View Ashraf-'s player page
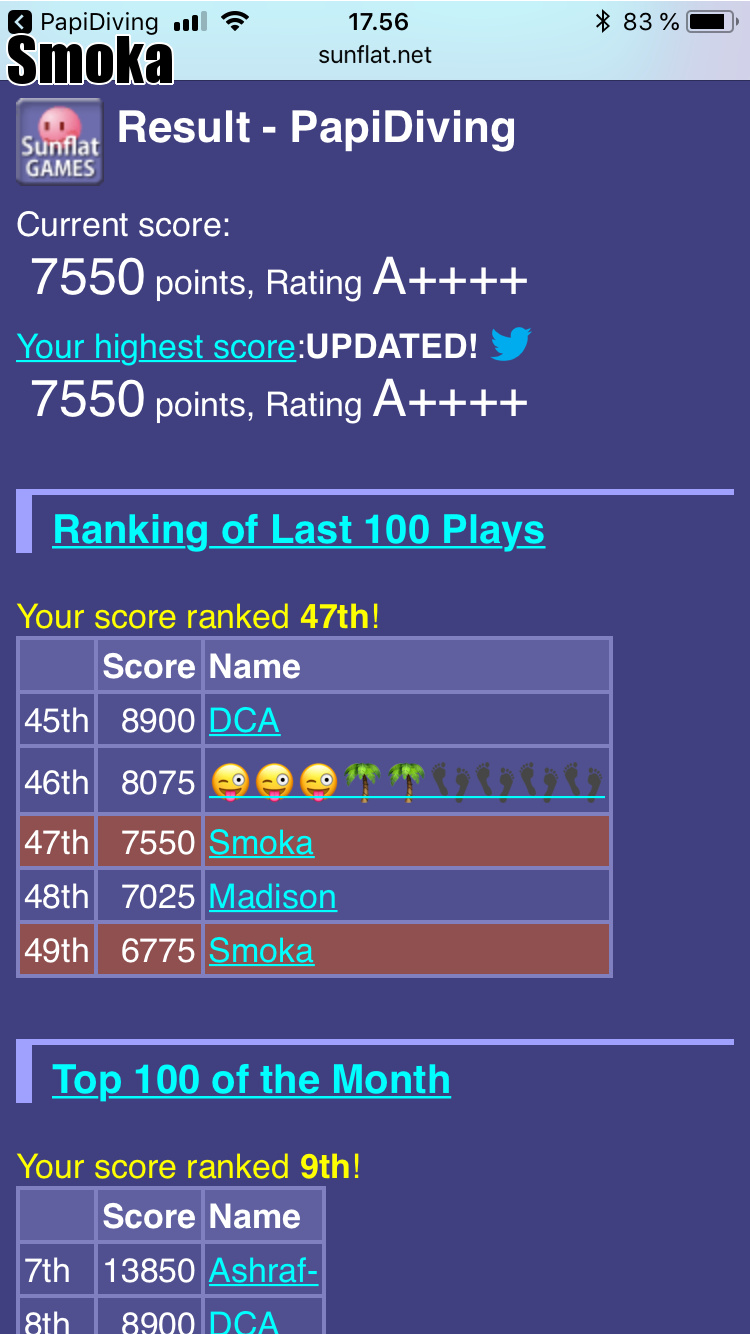Viewport: 750px width, 1334px height. point(263,1270)
